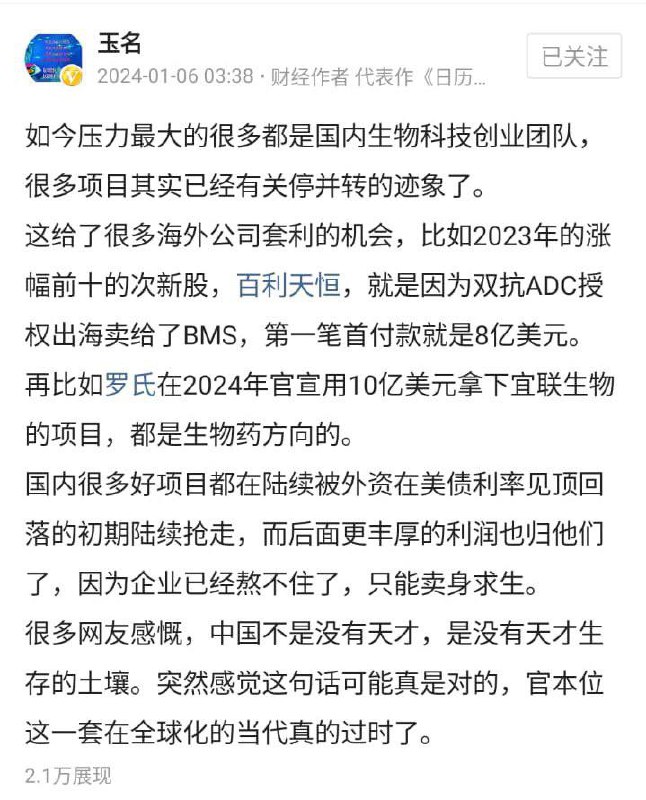This screenshot has height=800, width=646.
Task: Open the 罗氏 link
Action: (131, 385)
